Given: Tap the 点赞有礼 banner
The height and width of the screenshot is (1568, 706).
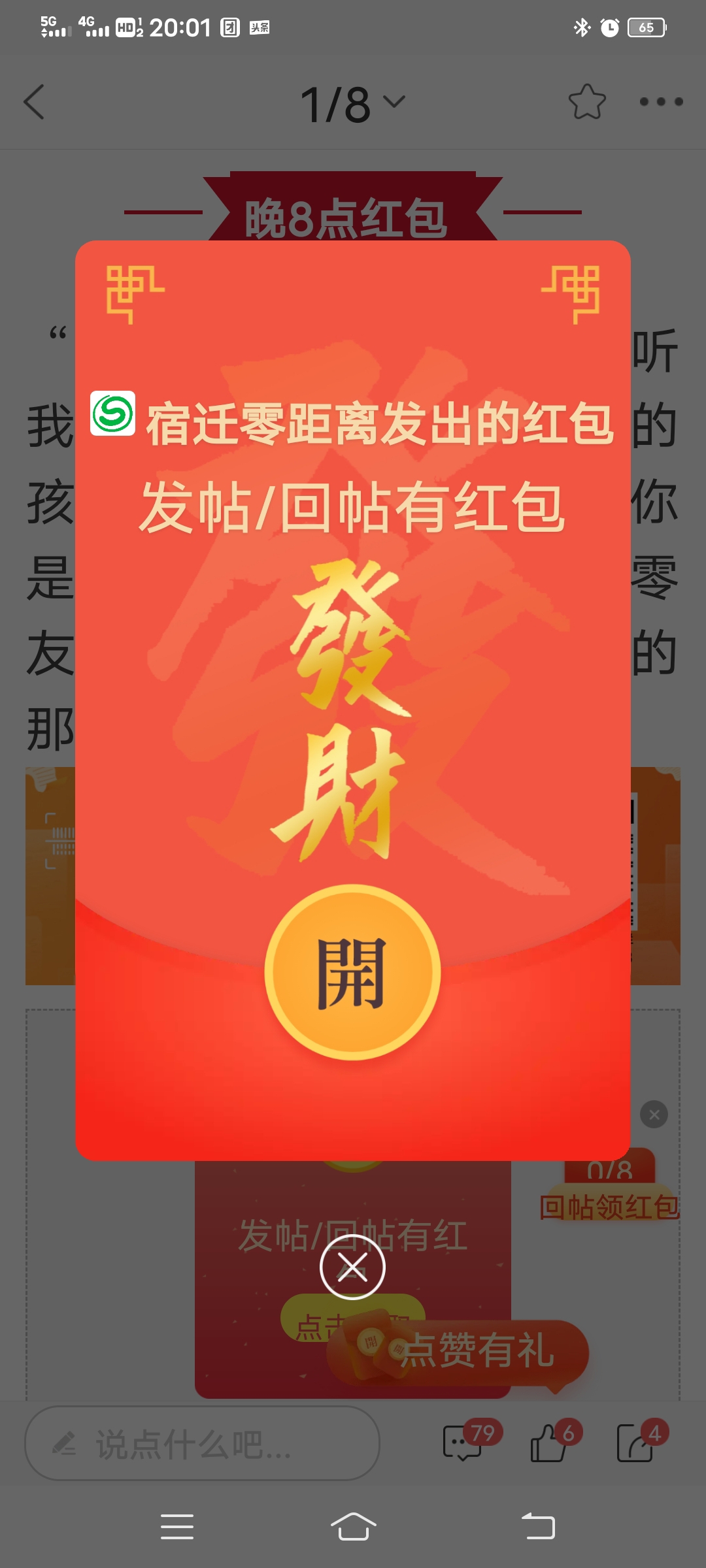Looking at the screenshot, I should [477, 1351].
